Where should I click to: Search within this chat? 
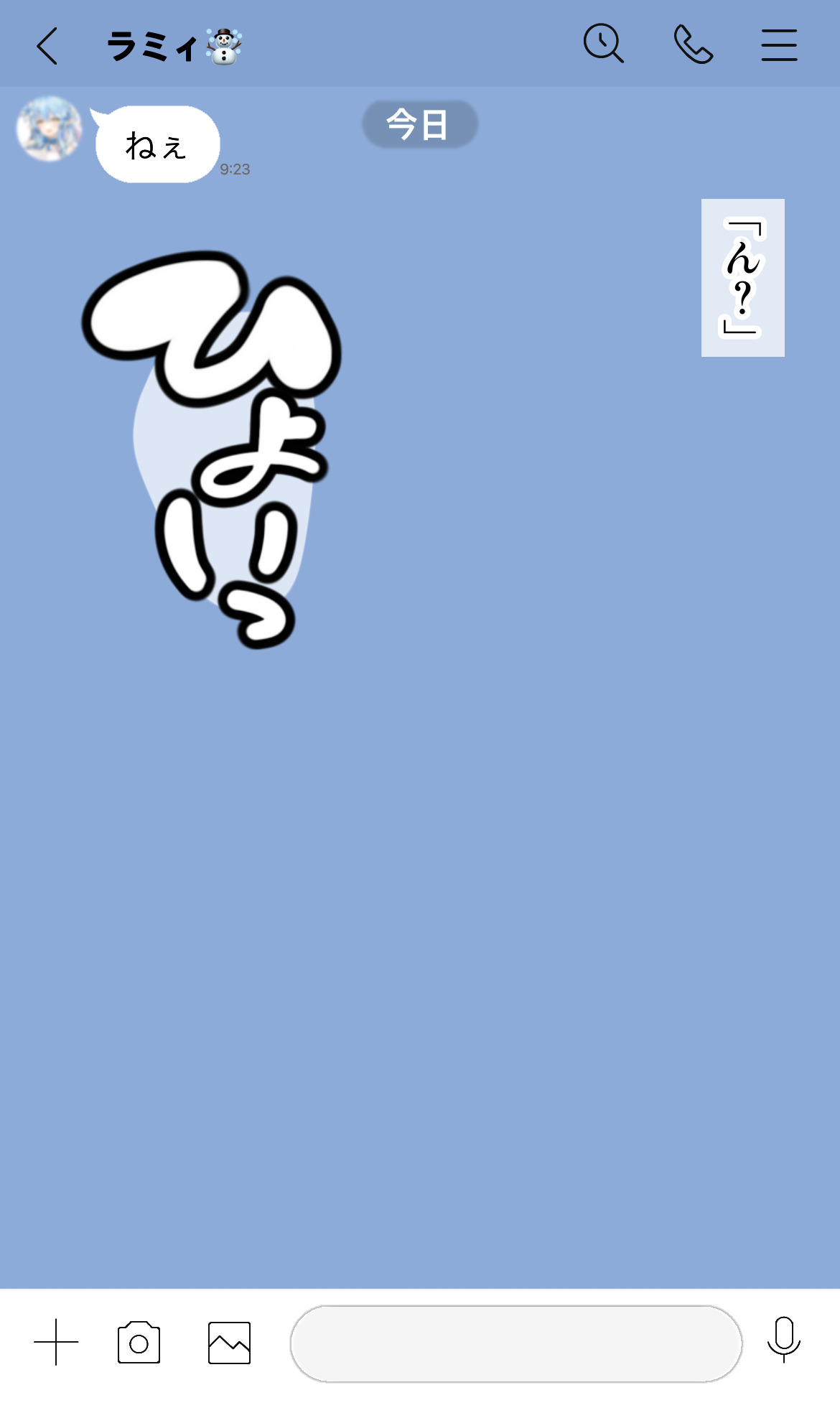(603, 44)
